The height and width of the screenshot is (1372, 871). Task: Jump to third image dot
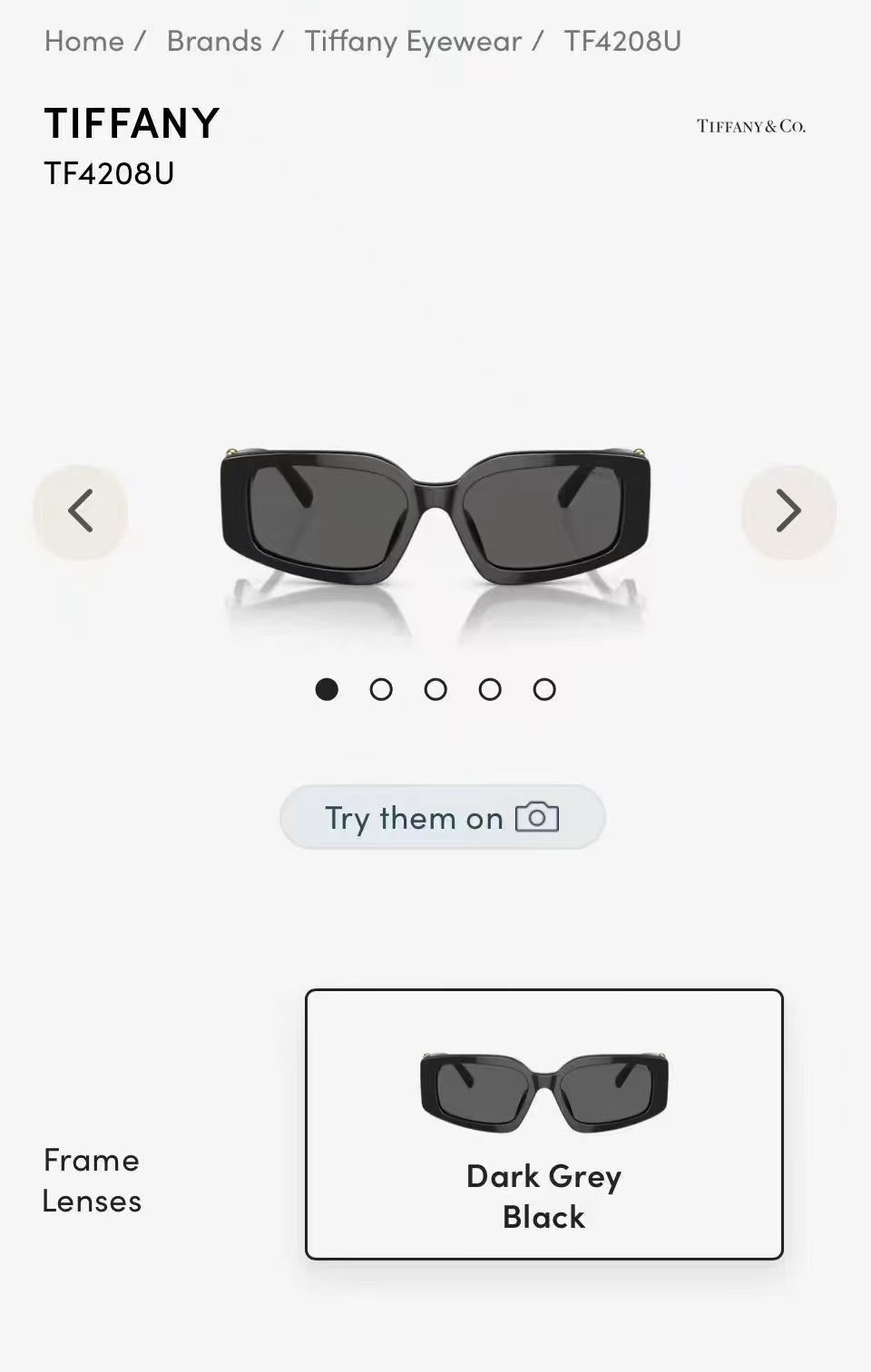pyautogui.click(x=435, y=690)
